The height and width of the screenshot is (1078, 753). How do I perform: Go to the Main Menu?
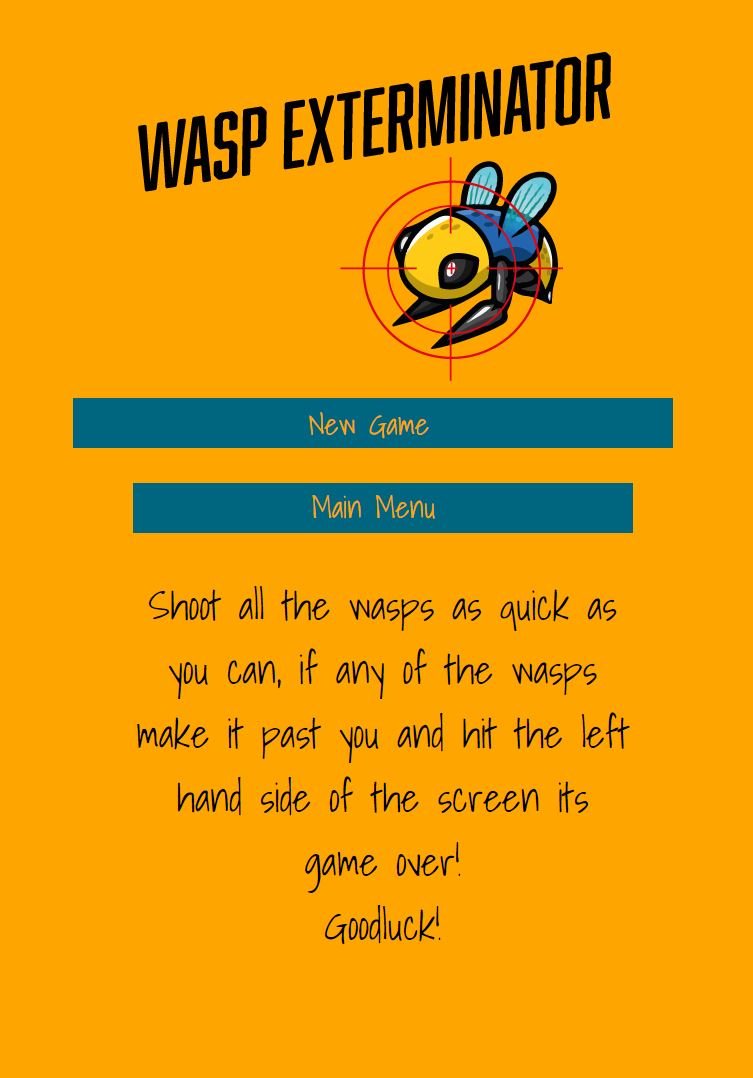[x=382, y=508]
